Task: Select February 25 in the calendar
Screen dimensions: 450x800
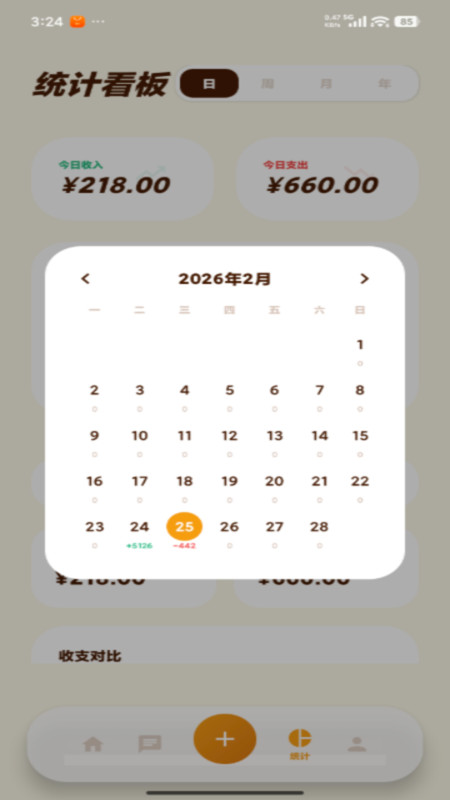Action: click(184, 532)
